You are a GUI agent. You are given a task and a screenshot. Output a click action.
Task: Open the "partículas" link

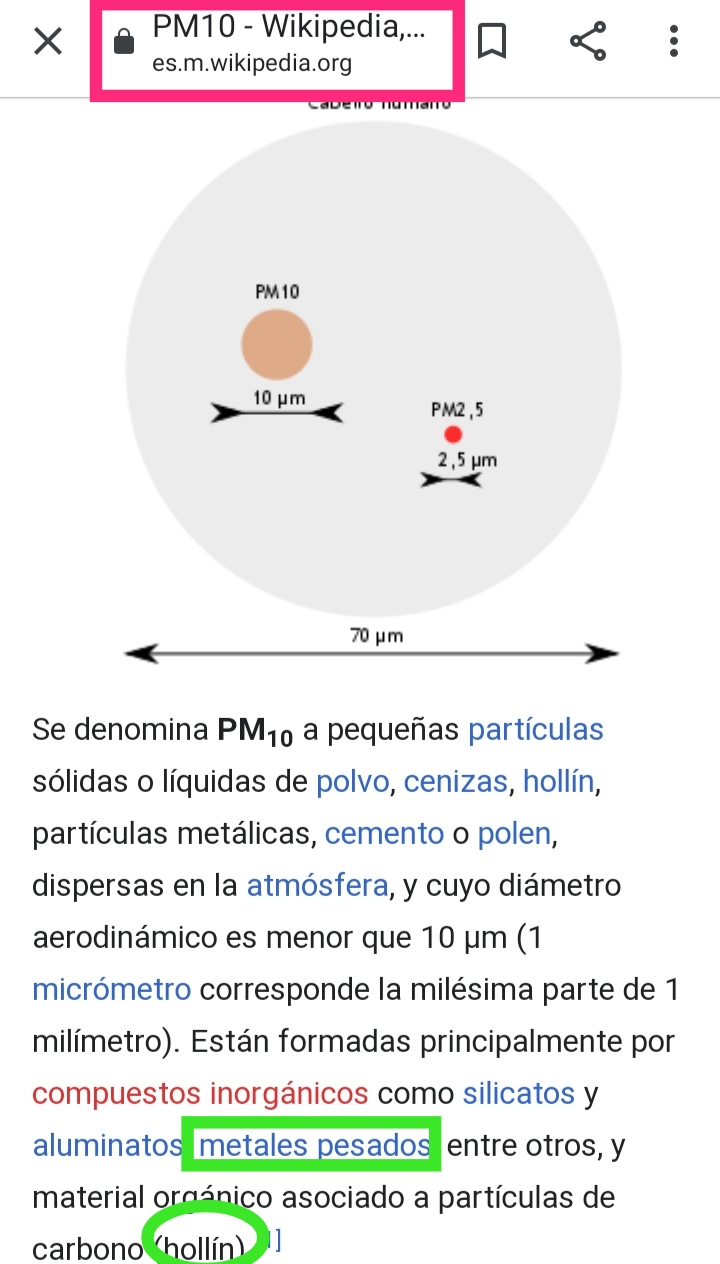point(535,730)
